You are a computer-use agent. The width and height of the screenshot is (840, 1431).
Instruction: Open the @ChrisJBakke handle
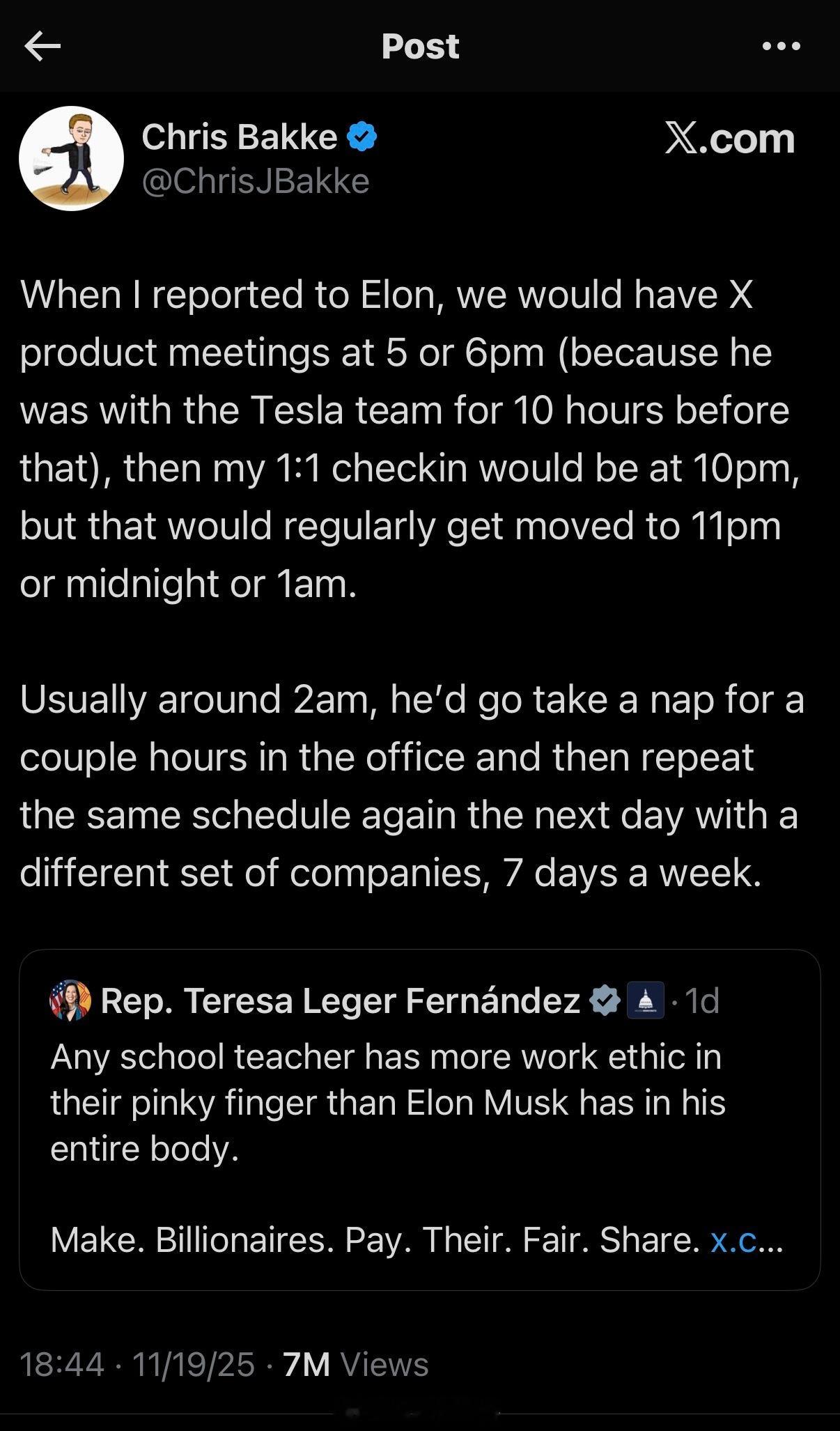click(256, 181)
